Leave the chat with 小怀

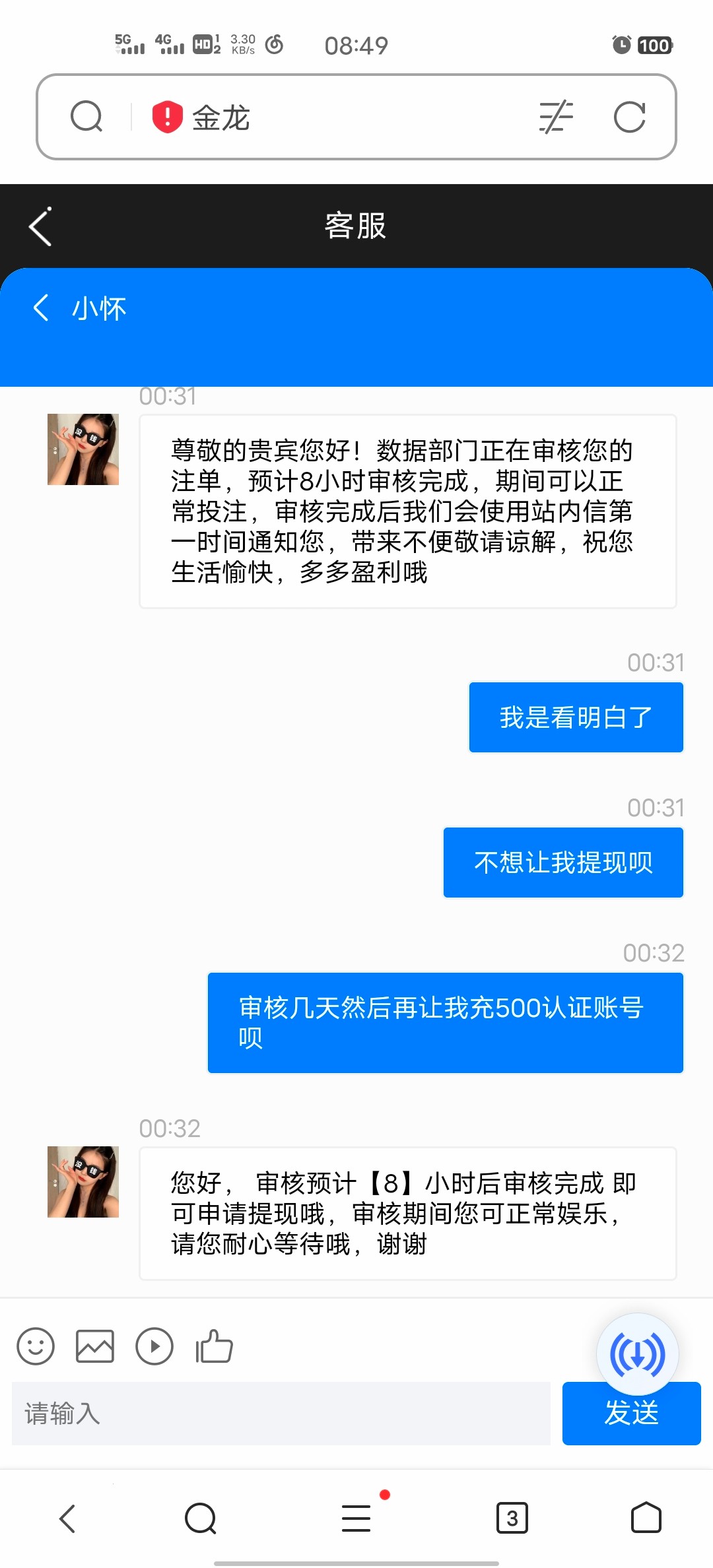click(x=41, y=308)
